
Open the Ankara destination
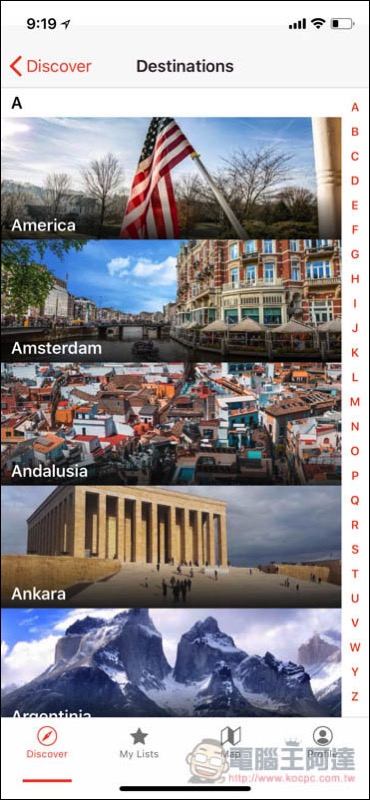171,547
